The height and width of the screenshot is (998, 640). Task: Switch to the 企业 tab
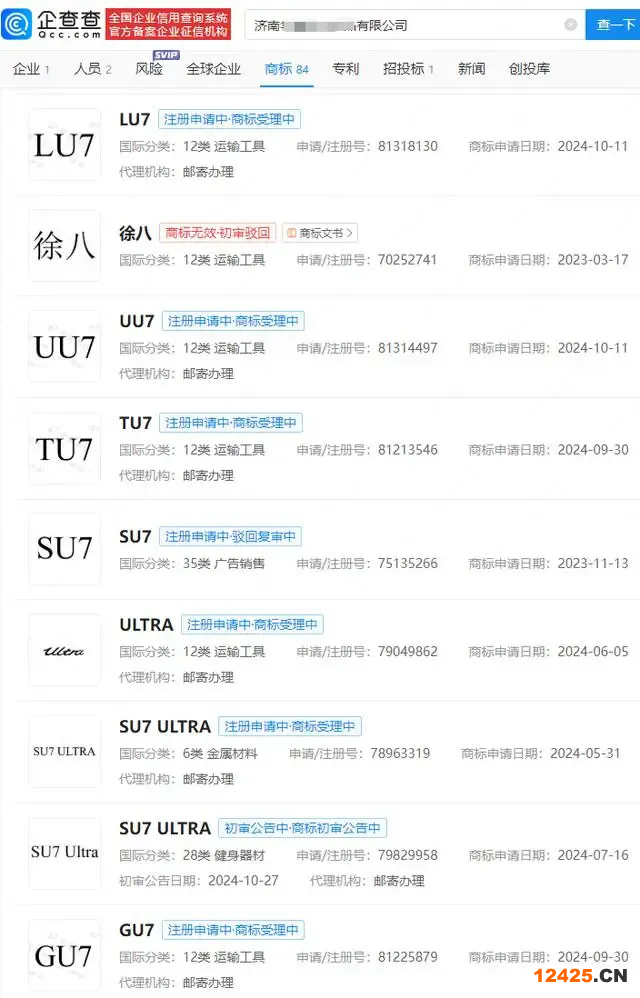pyautogui.click(x=31, y=69)
